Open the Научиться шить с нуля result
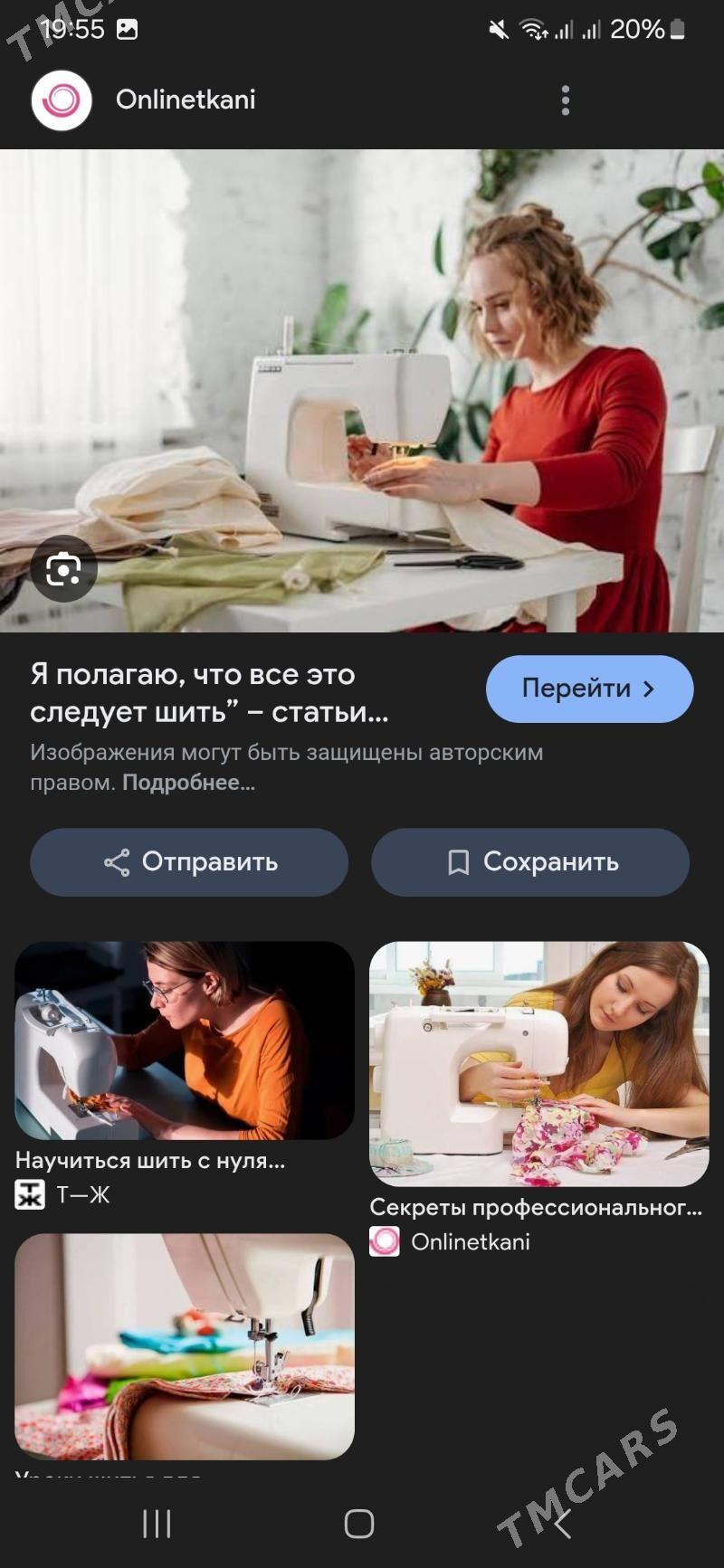Image resolution: width=724 pixels, height=1568 pixels. [x=185, y=1041]
